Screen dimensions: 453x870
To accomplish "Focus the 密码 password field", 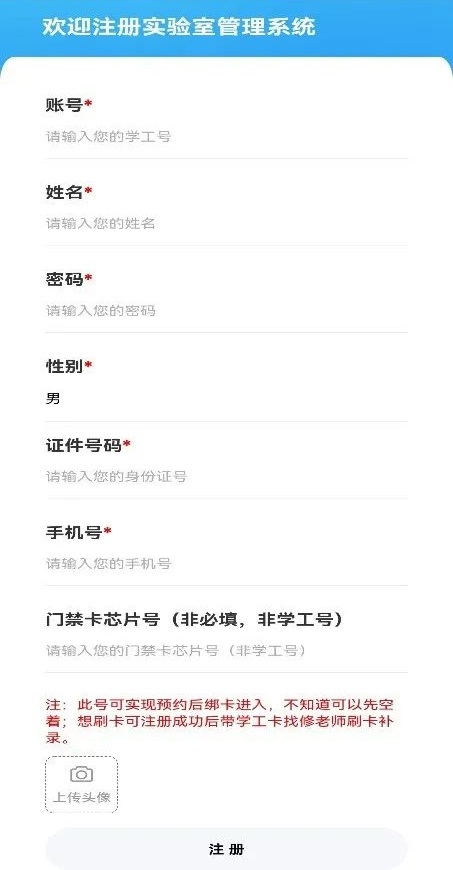I will (226, 311).
